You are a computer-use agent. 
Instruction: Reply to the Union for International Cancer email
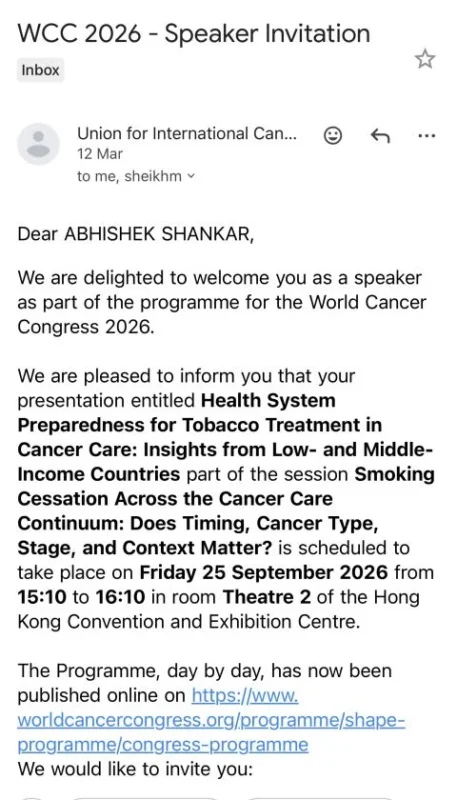click(379, 136)
